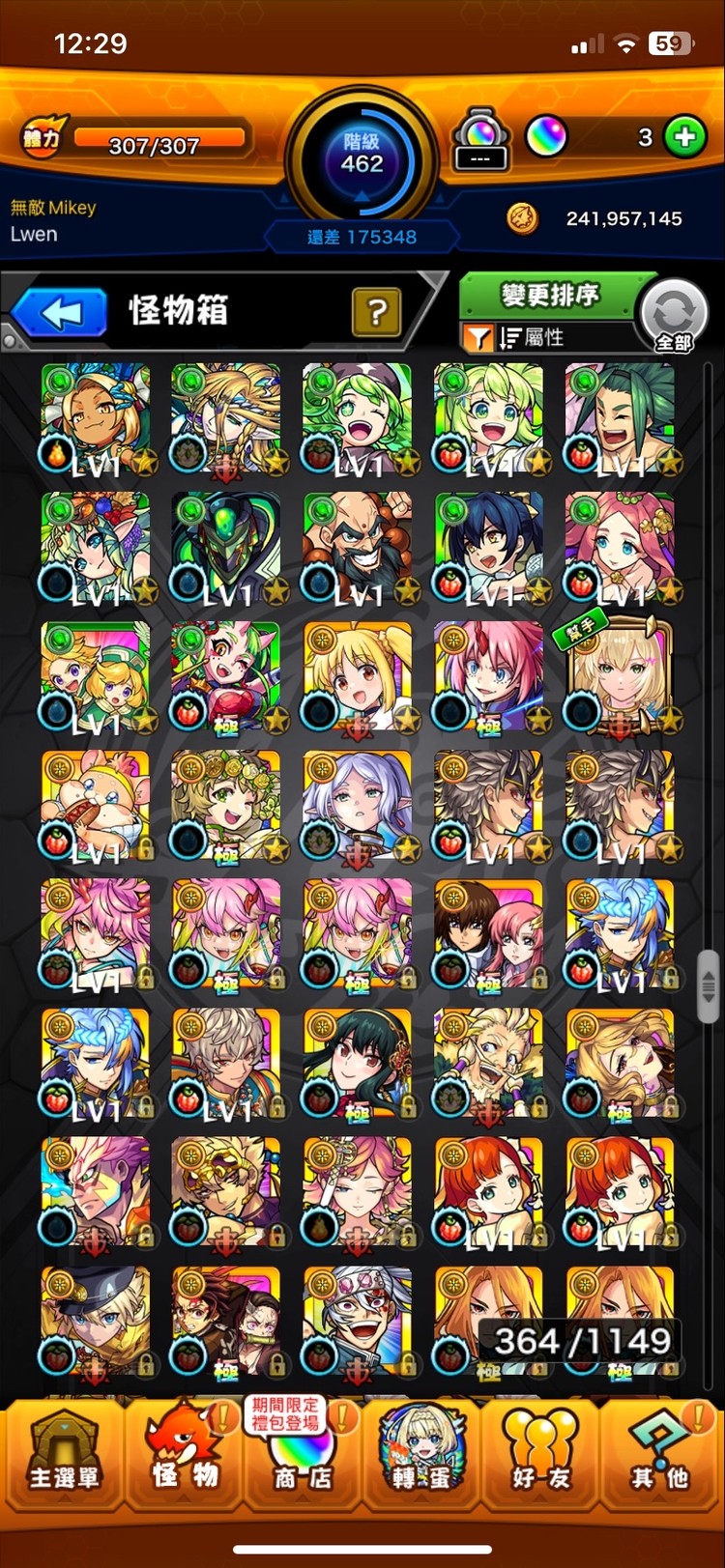Switch to the 怪物 monster tab
The height and width of the screenshot is (1568, 725).
(x=184, y=1450)
